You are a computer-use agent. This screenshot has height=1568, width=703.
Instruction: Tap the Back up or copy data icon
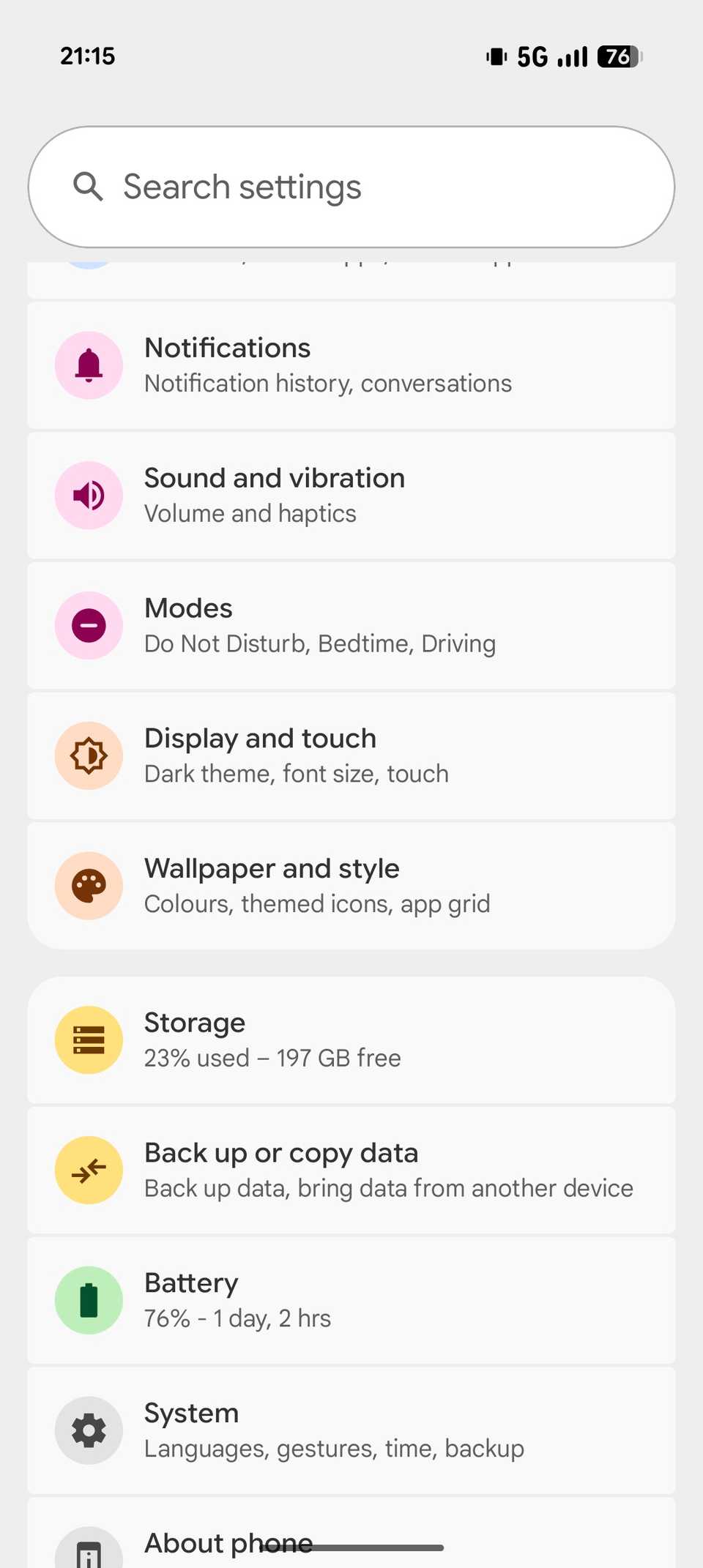tap(88, 1170)
